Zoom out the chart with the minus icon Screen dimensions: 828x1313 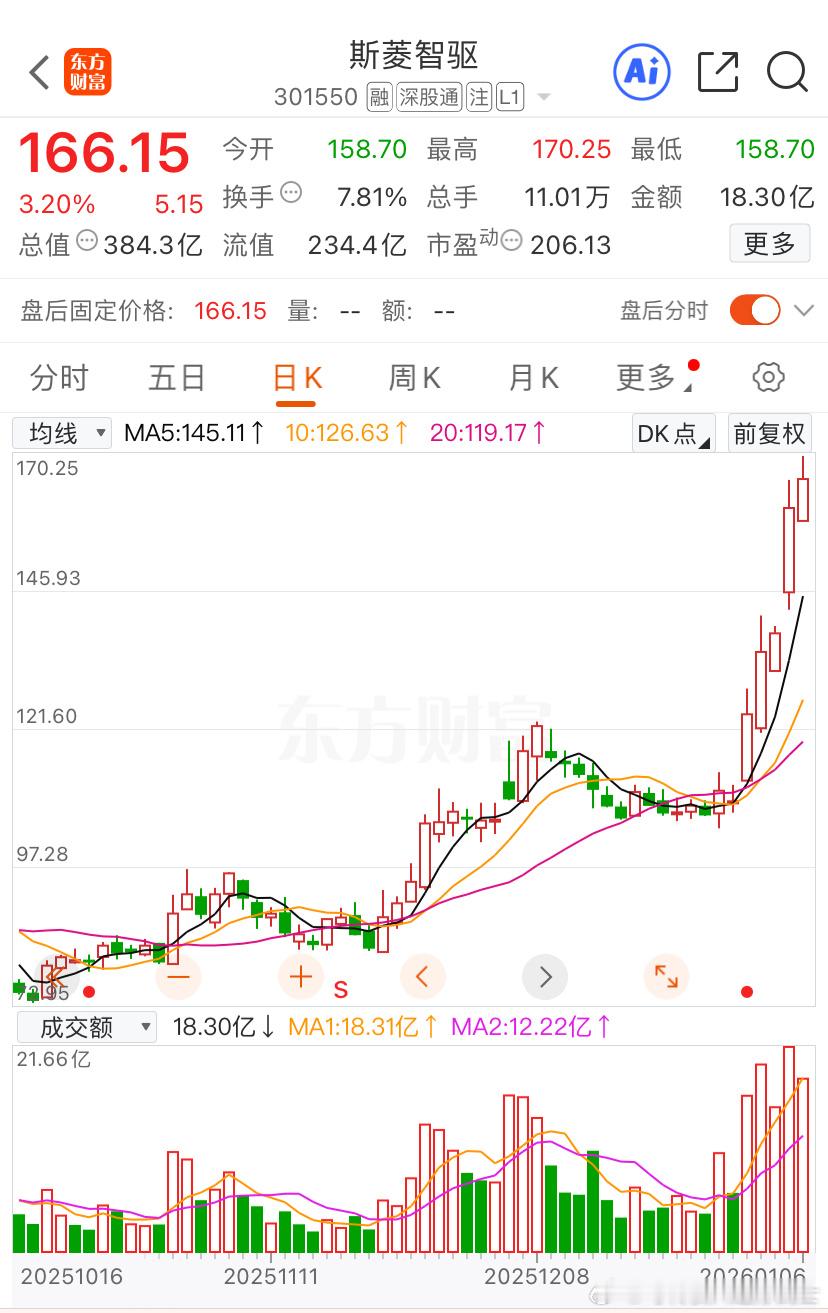pos(177,977)
